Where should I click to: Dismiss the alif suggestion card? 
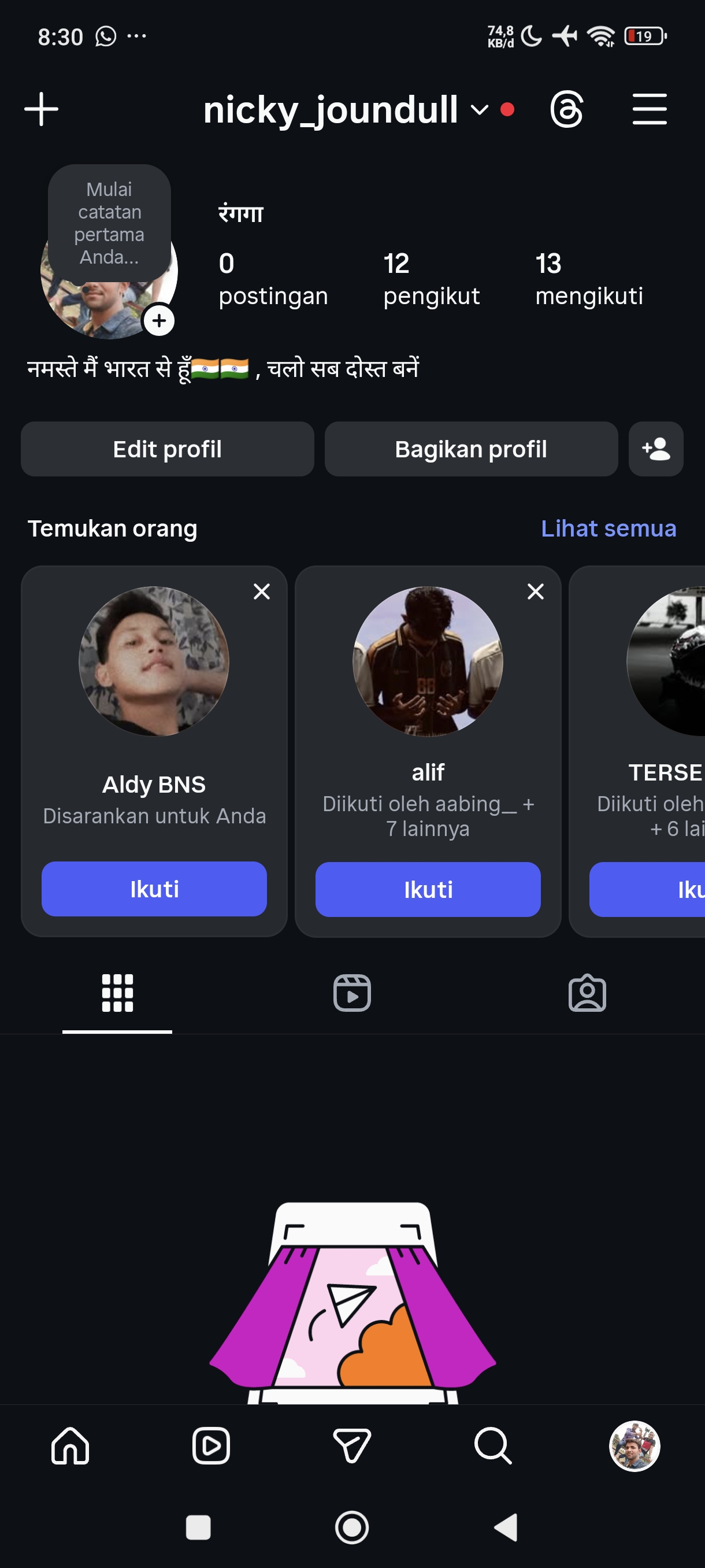coord(535,591)
